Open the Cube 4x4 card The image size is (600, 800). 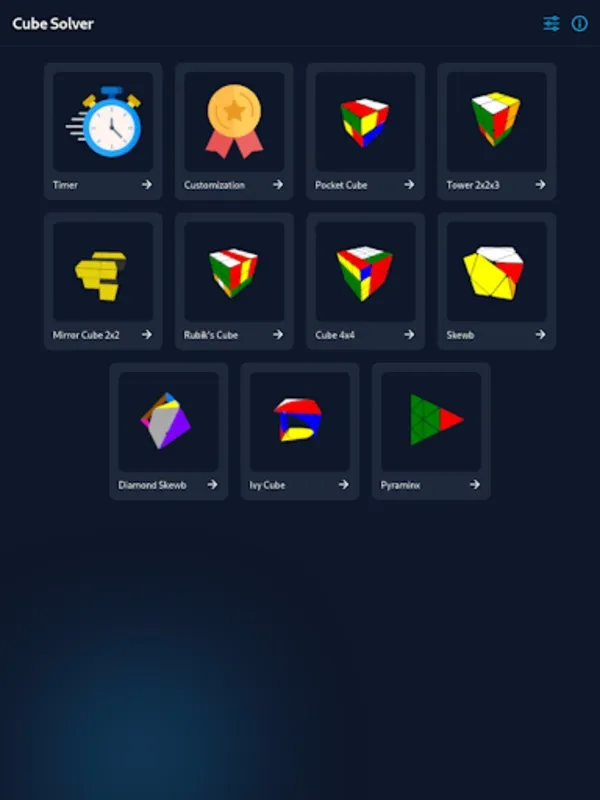coord(365,281)
